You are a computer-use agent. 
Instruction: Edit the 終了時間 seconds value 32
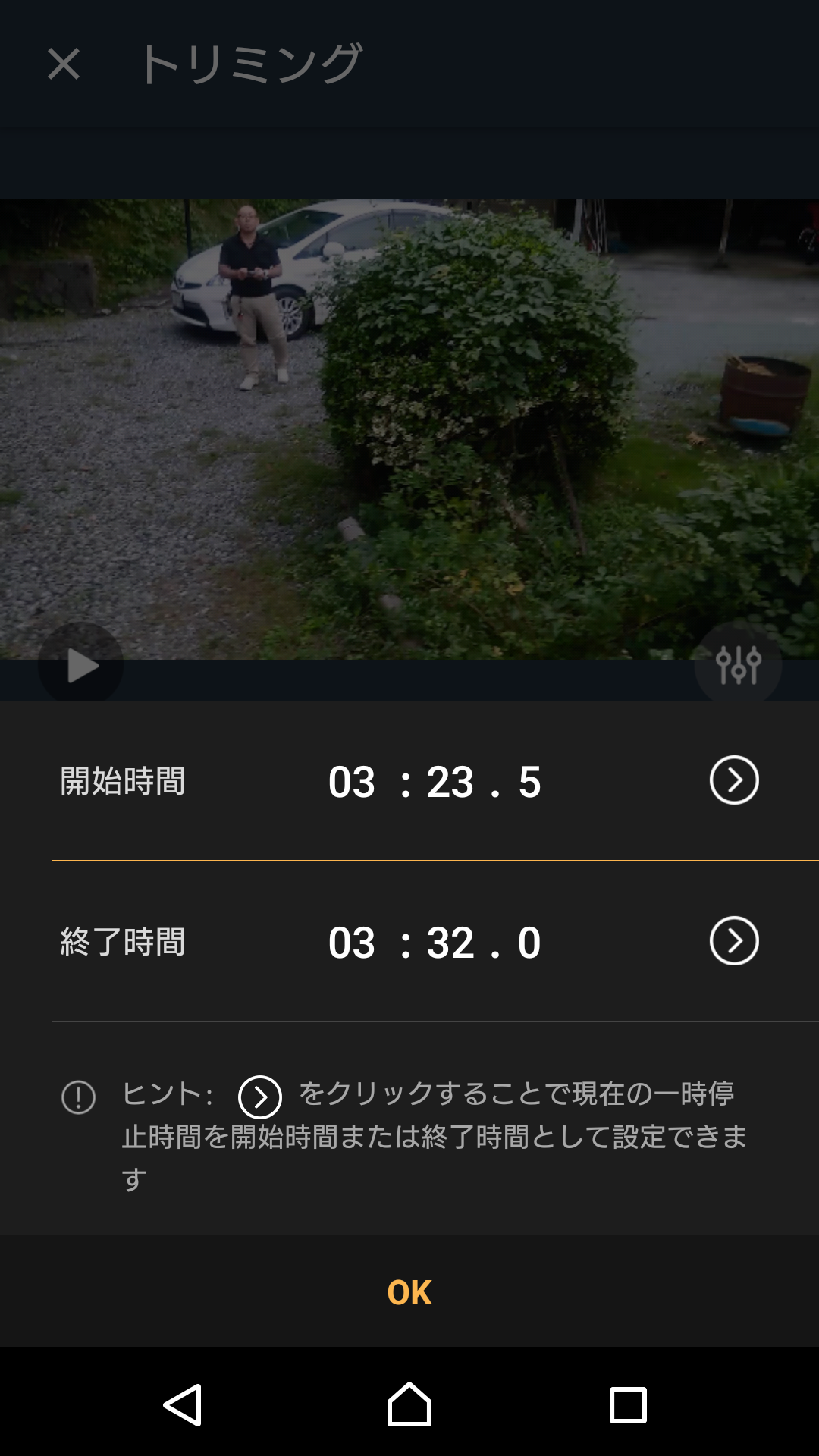(450, 943)
